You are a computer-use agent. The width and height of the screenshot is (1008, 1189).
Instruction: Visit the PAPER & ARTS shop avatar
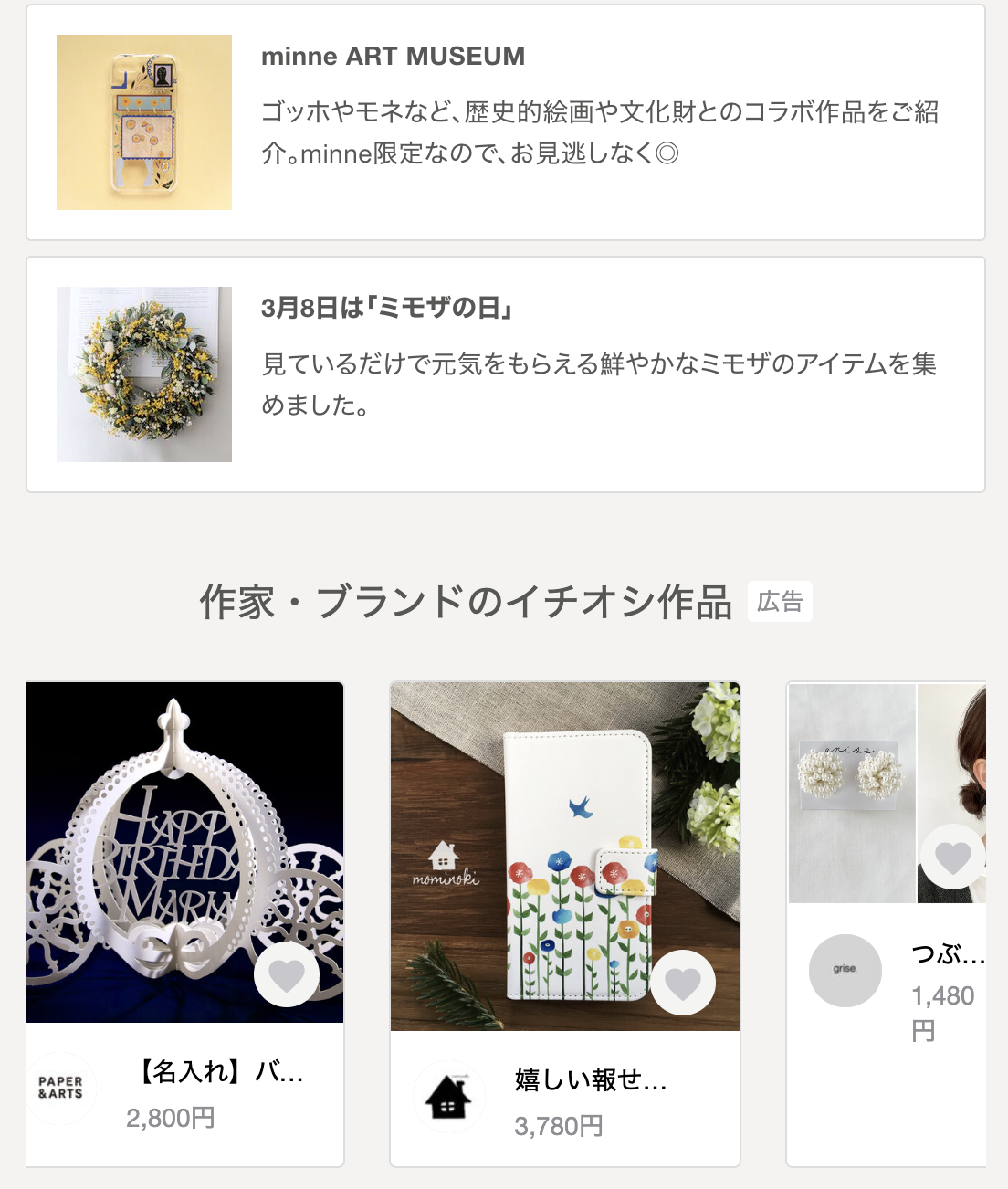(60, 1087)
